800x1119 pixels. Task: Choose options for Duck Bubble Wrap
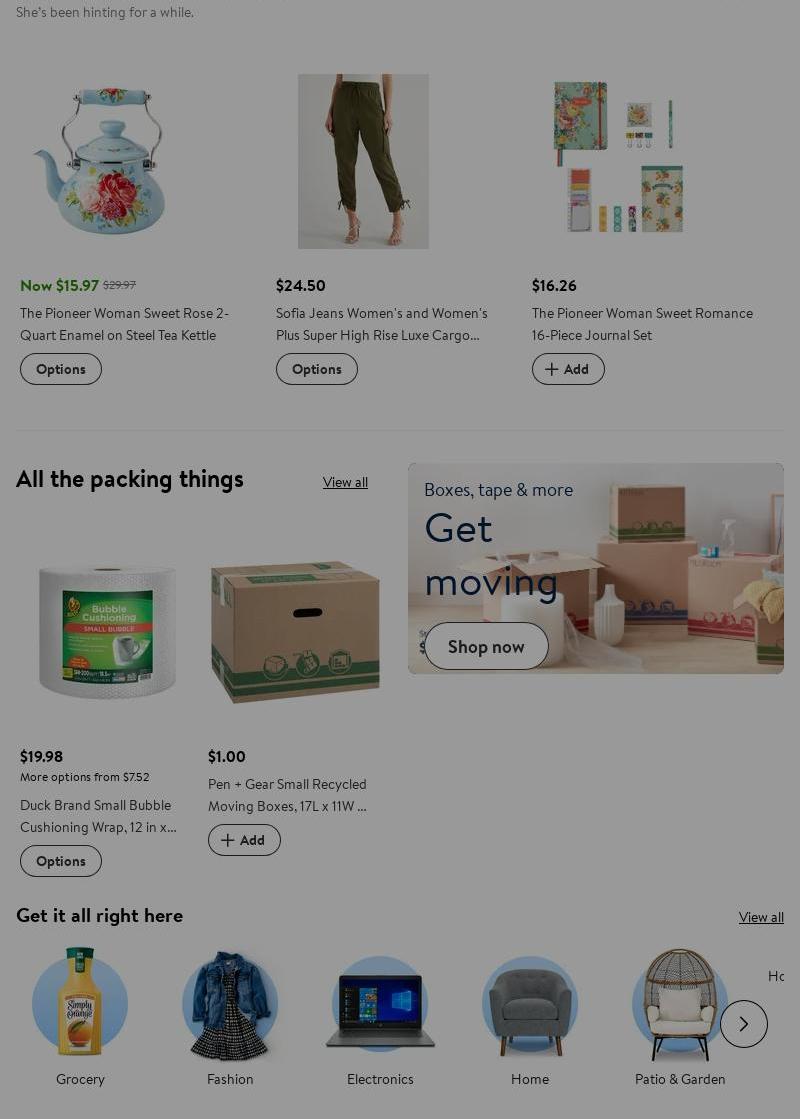click(x=61, y=861)
